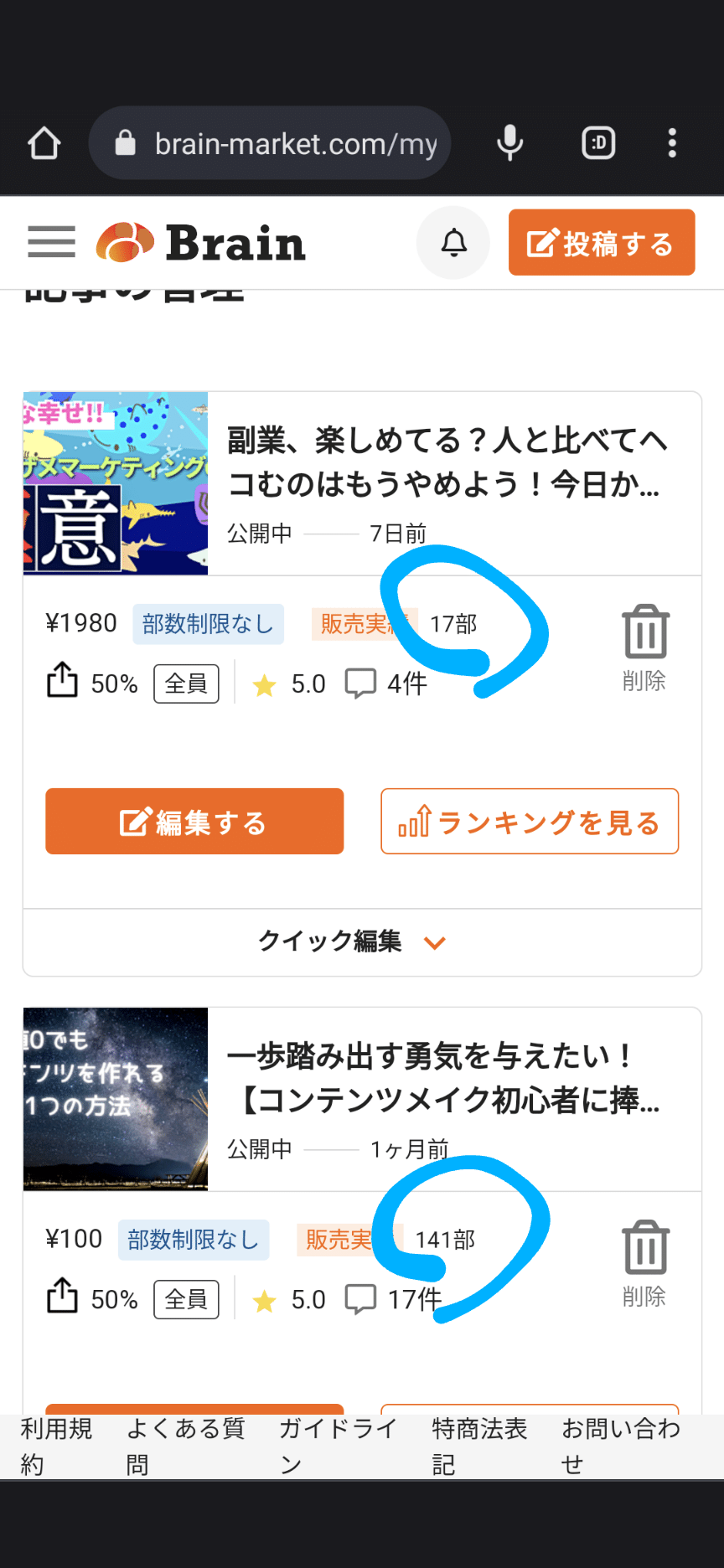Start voice search with the microphone

[x=509, y=143]
